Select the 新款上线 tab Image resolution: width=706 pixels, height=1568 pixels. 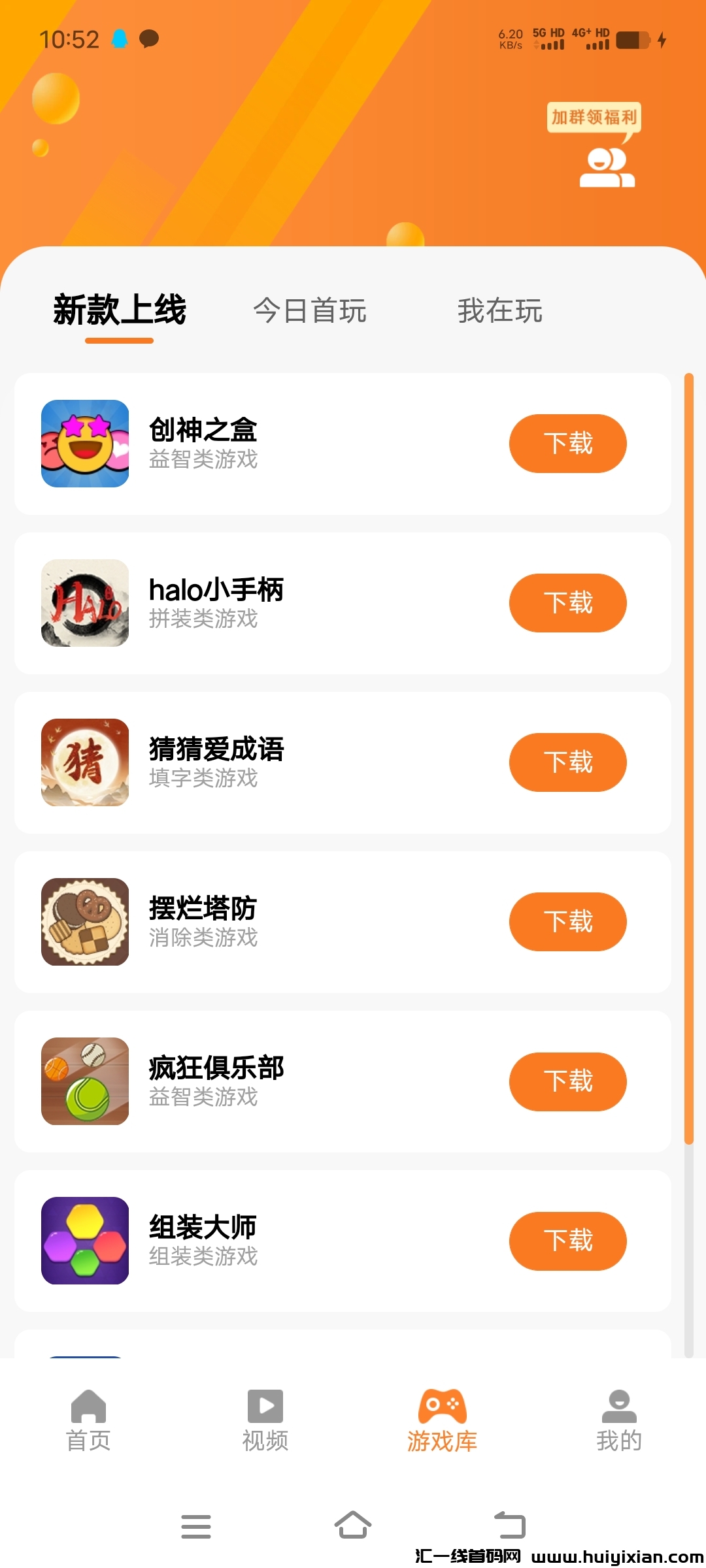[120, 311]
